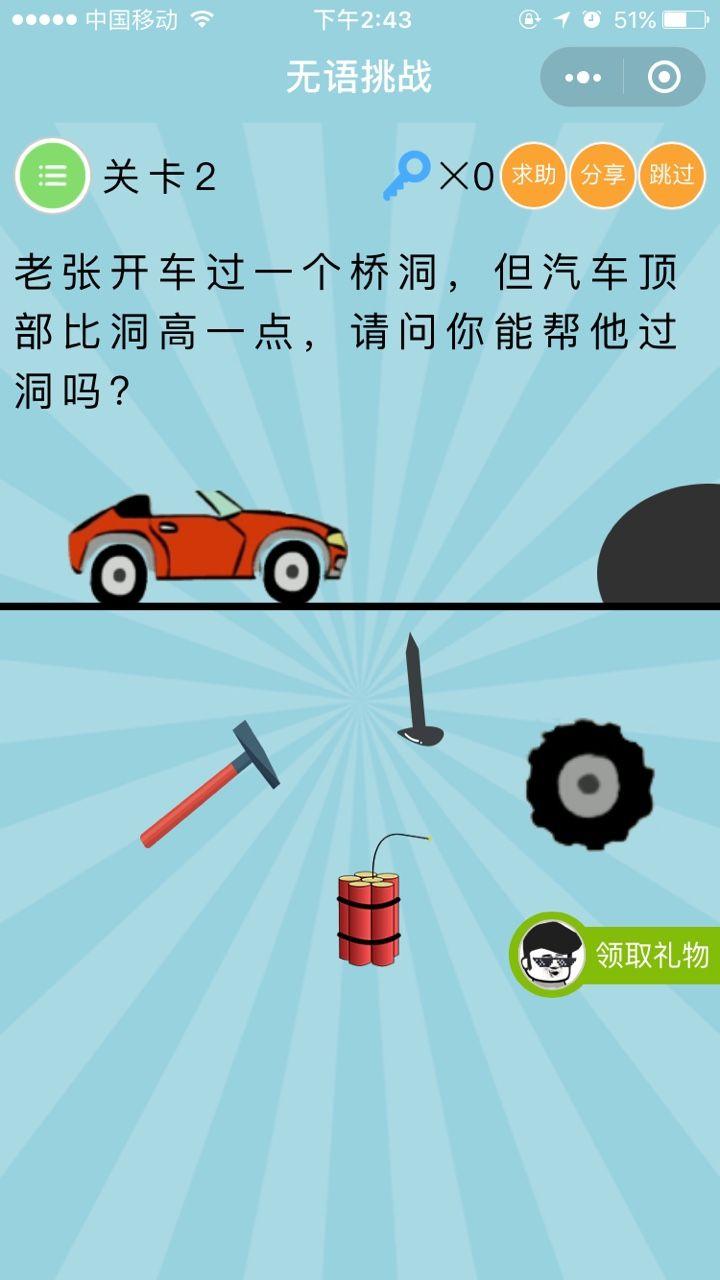Skip this level with 跳过
The height and width of the screenshot is (1280, 720).
point(671,176)
